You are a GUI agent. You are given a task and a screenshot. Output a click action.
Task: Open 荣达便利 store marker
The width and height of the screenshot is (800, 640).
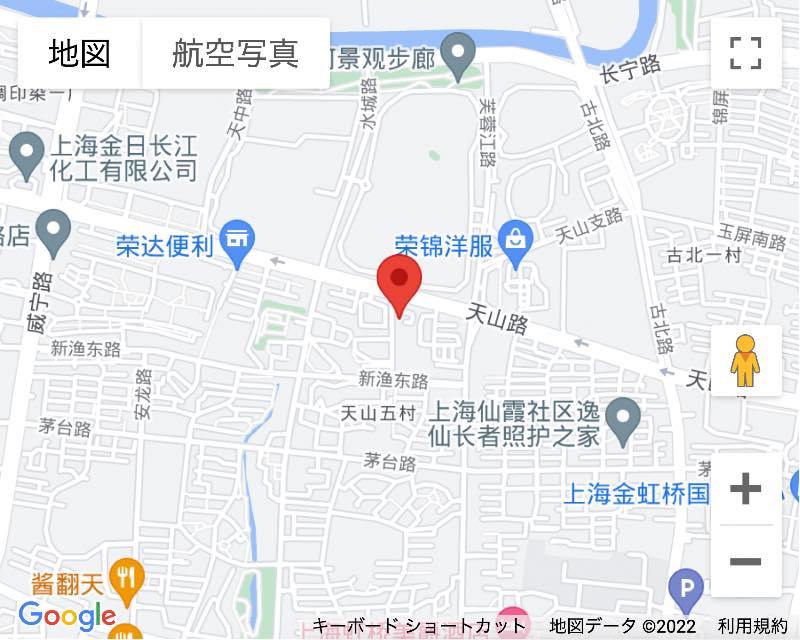point(238,243)
